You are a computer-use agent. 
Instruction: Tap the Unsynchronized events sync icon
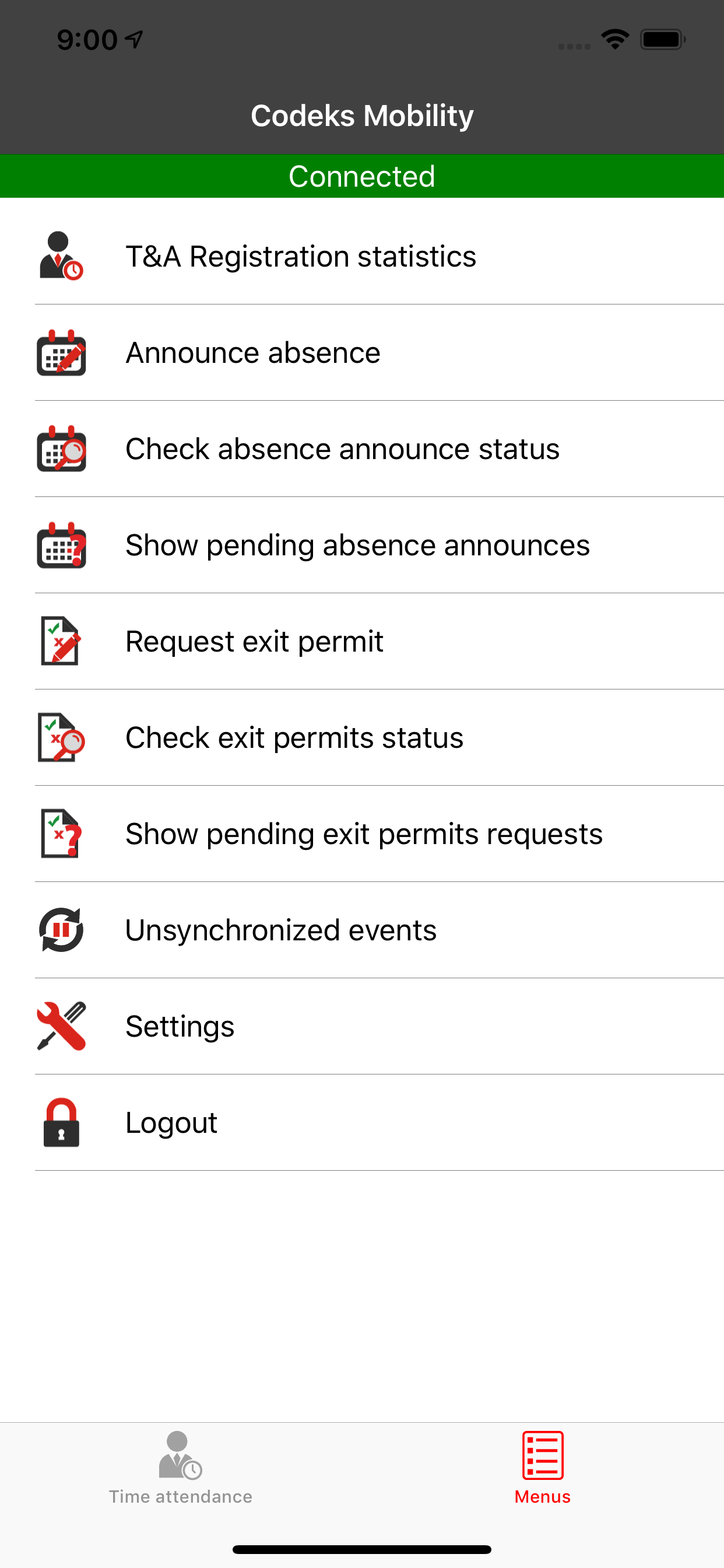point(60,929)
